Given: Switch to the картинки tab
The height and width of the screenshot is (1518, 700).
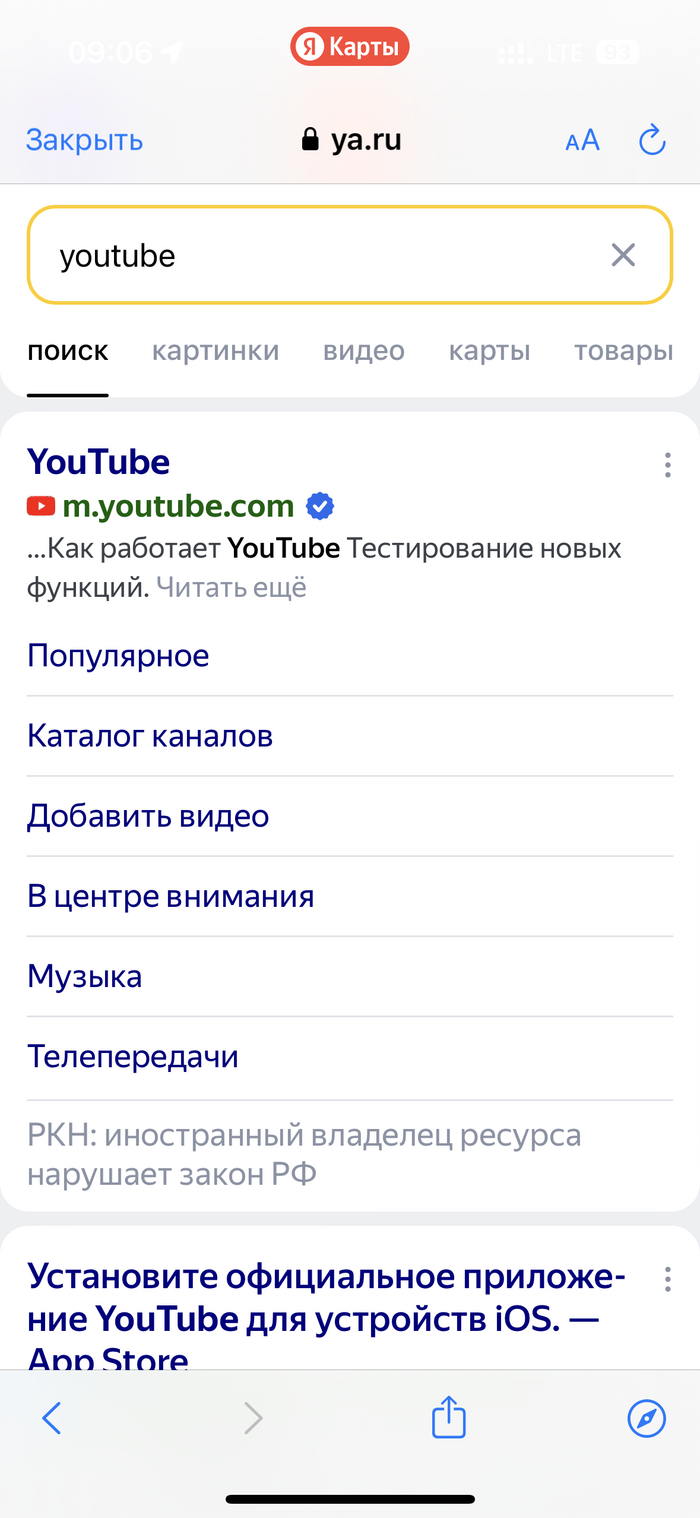Looking at the screenshot, I should pos(215,351).
